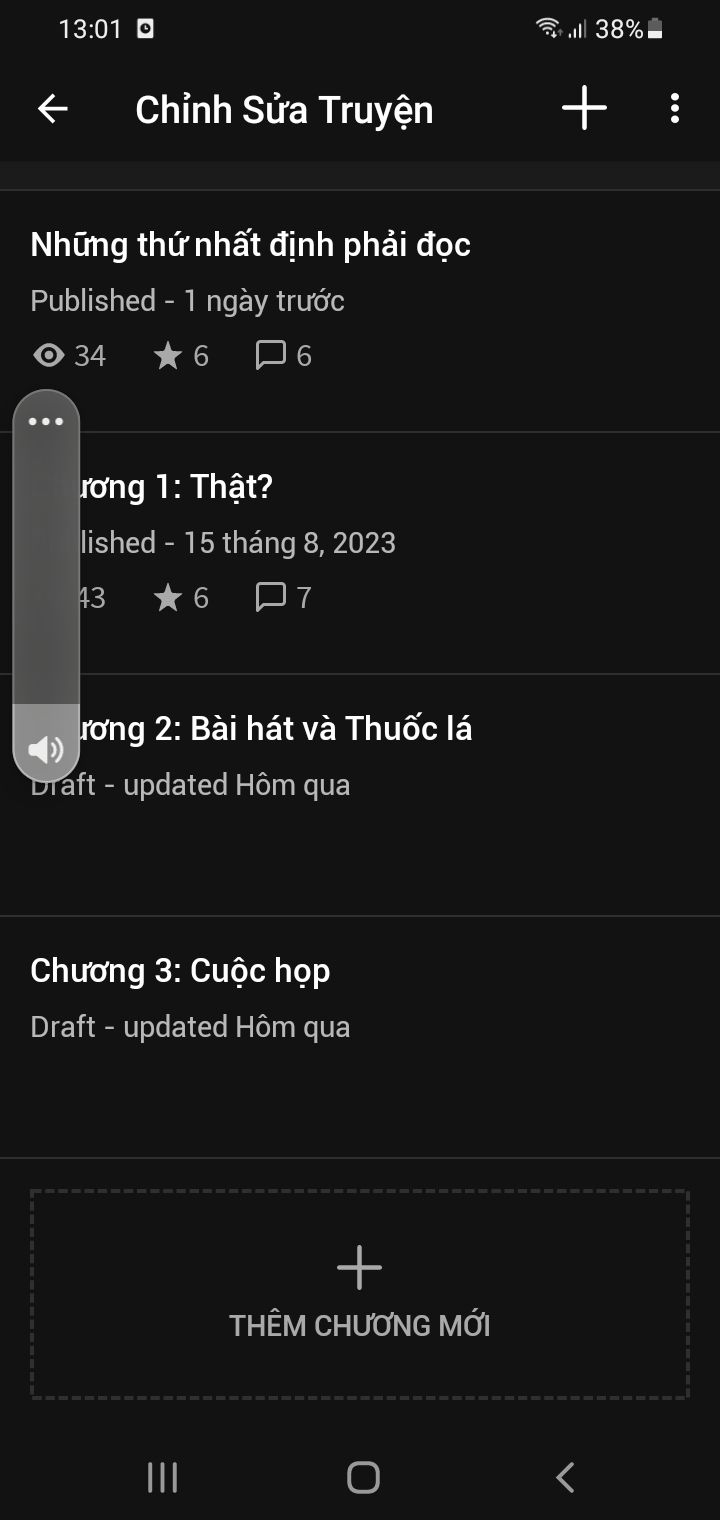720x1520 pixels.
Task: Open recent apps from the navigation bar
Action: [x=162, y=1477]
